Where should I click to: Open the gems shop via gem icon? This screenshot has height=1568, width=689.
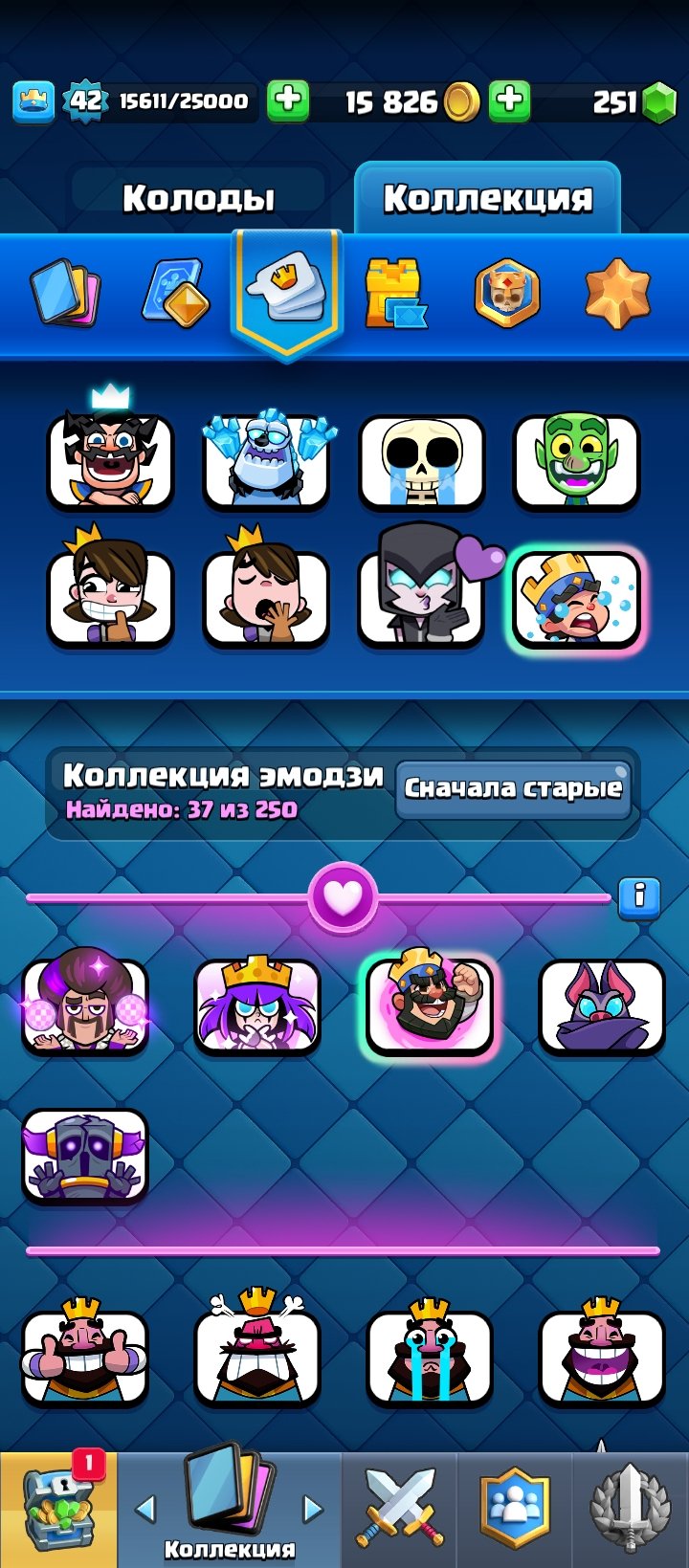coord(658,101)
